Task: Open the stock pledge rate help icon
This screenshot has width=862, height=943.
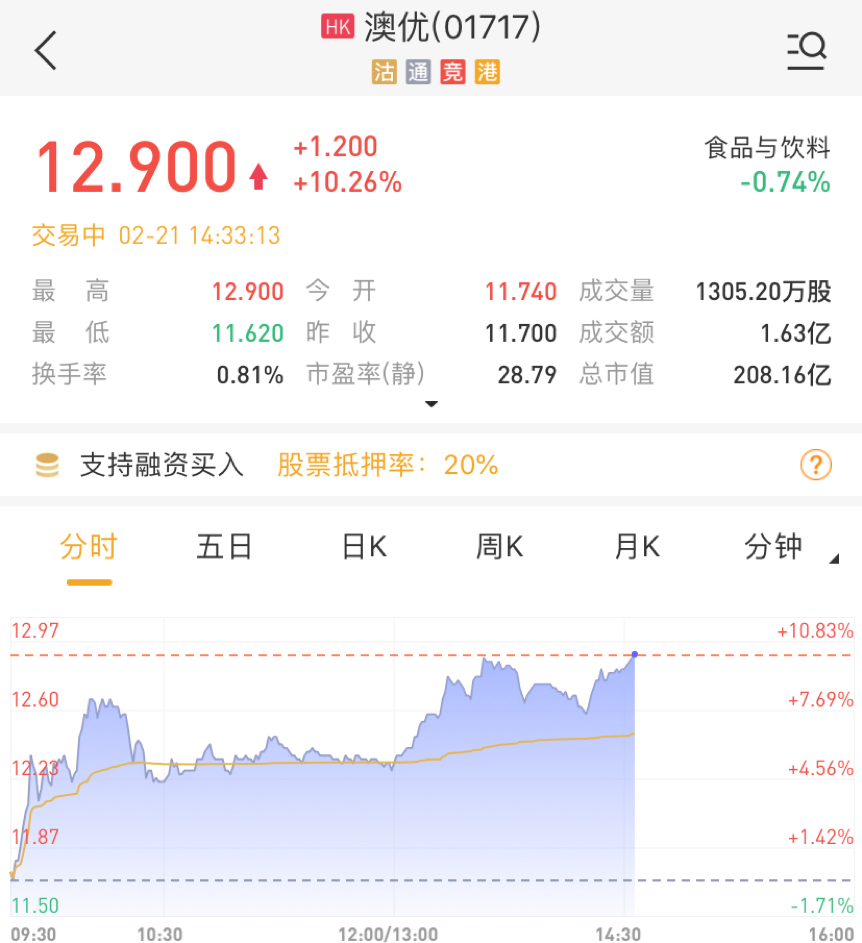Action: (816, 465)
